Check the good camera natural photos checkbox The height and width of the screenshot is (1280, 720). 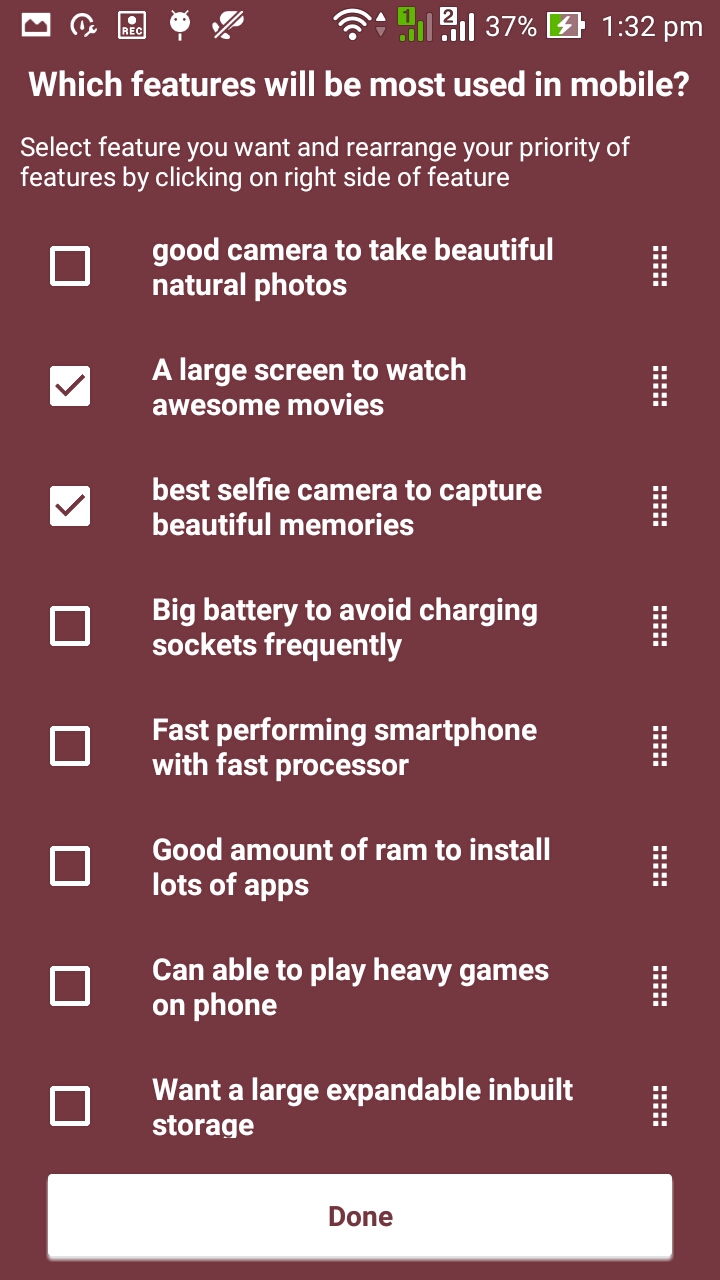tap(70, 267)
